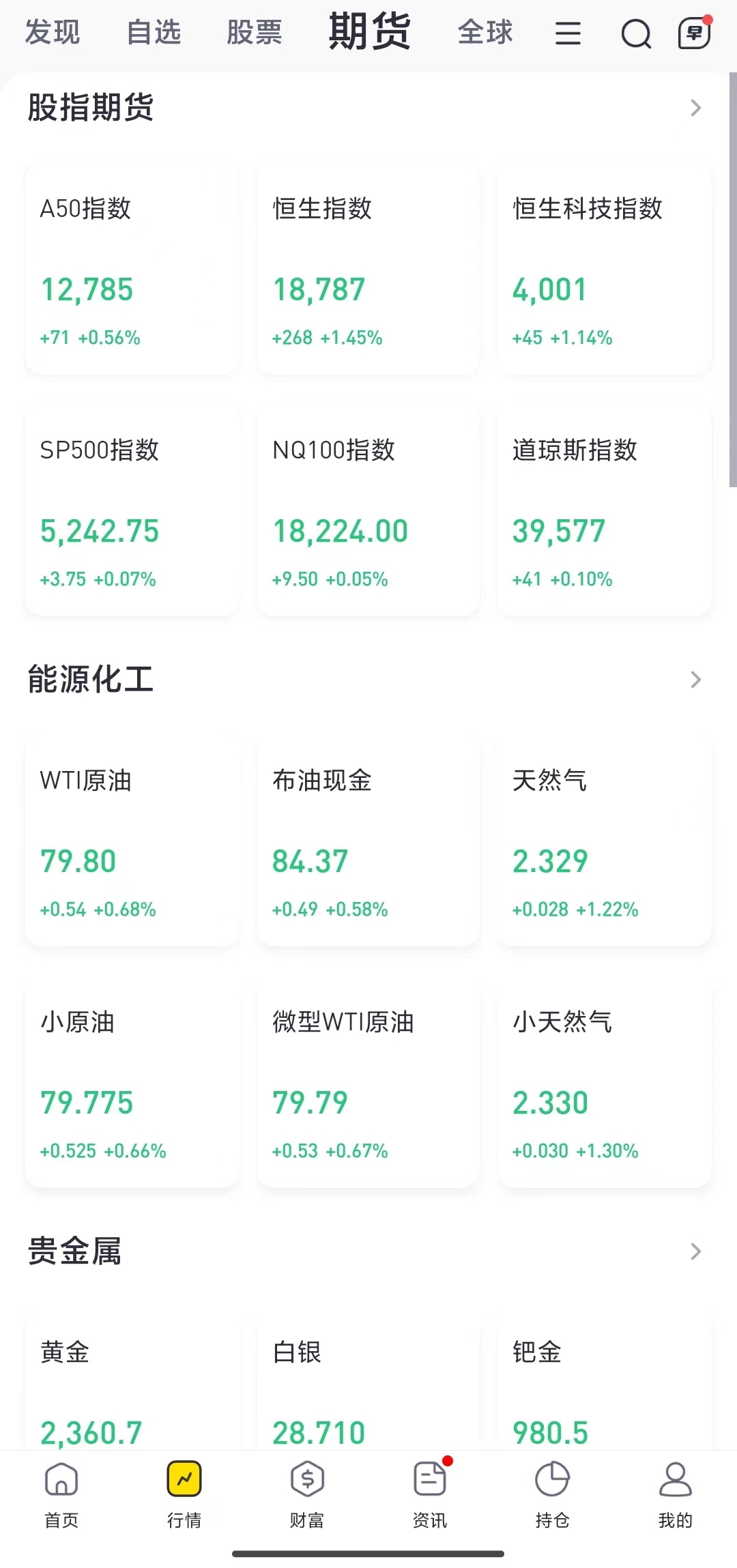
Task: Select the 天然气 futures card
Action: 605,841
